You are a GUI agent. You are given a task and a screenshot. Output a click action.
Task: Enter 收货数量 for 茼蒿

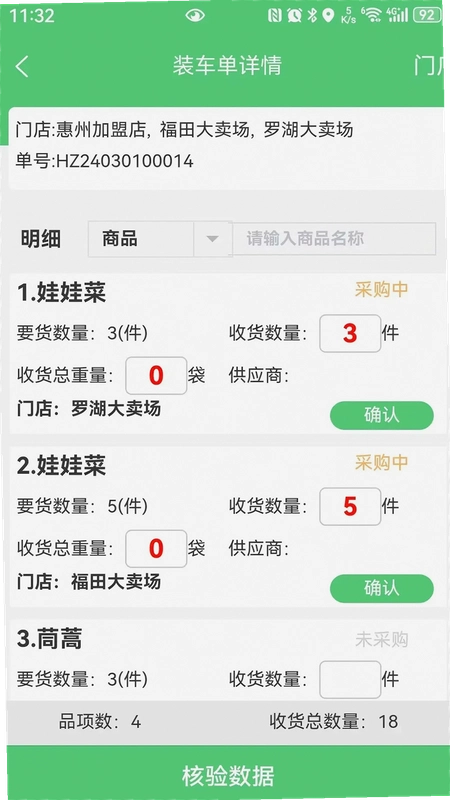point(350,679)
